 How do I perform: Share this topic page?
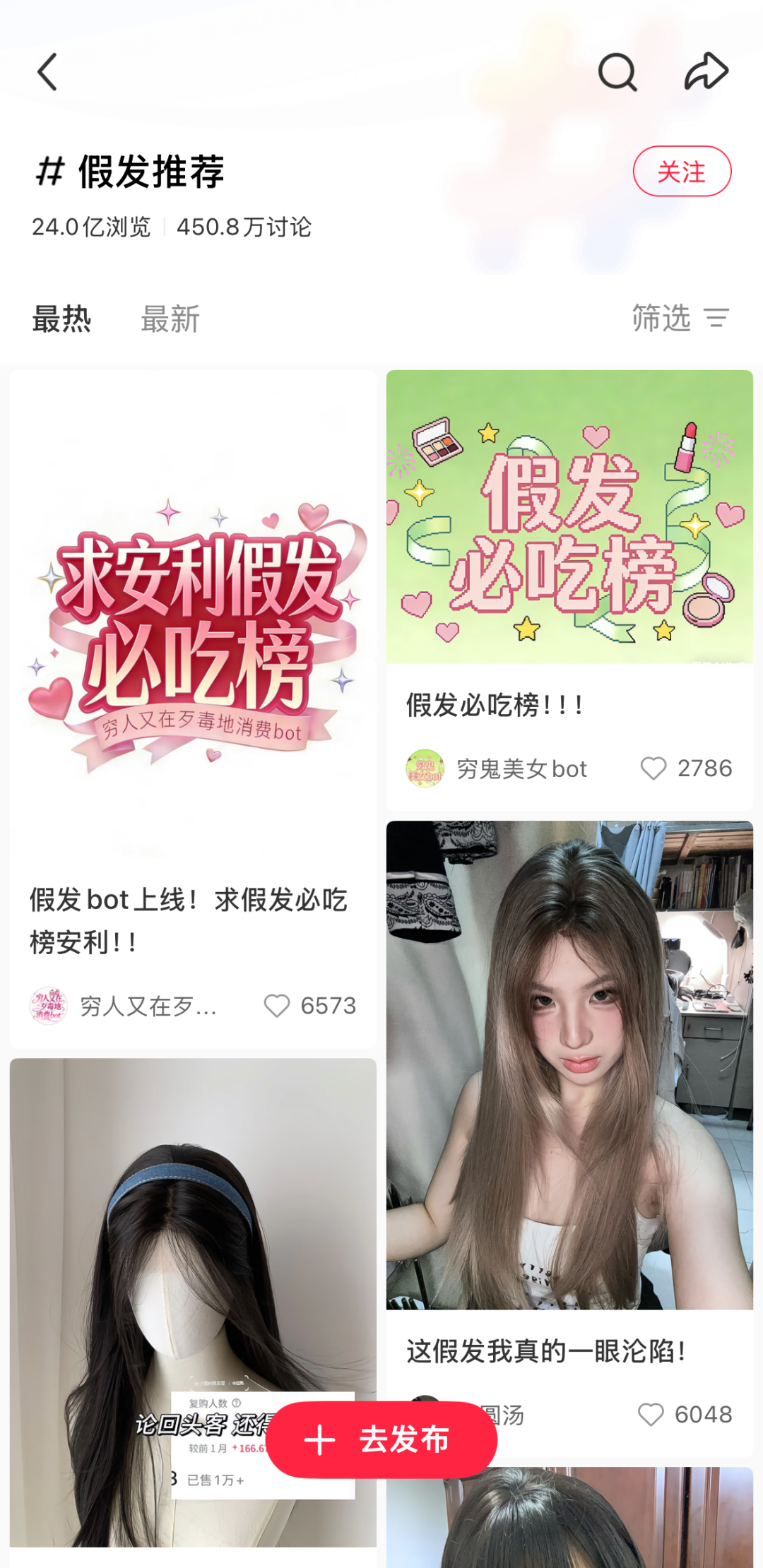[x=706, y=72]
